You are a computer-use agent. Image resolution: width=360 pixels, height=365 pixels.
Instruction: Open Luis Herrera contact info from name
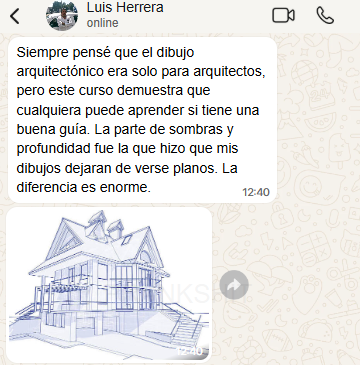(x=125, y=7)
